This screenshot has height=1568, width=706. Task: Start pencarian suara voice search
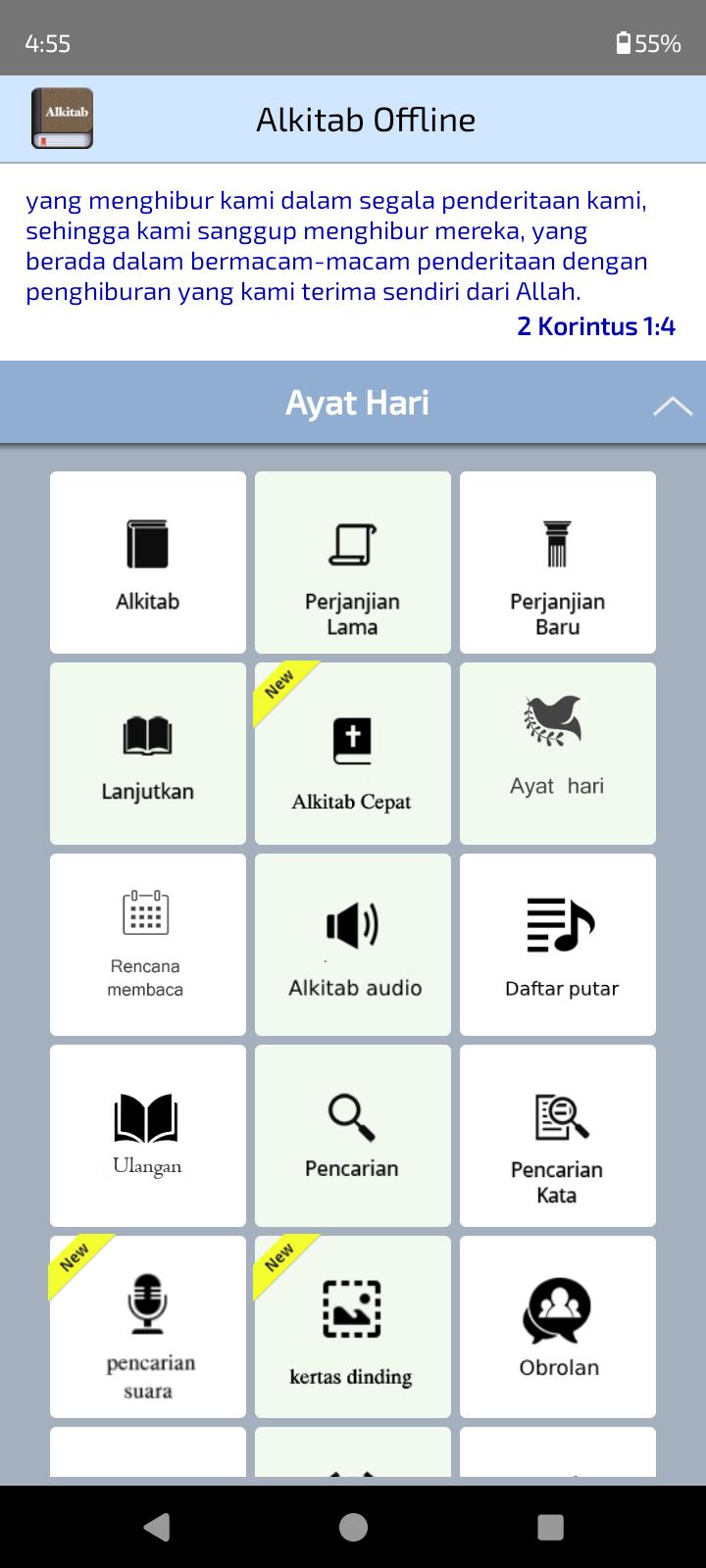coord(148,1327)
